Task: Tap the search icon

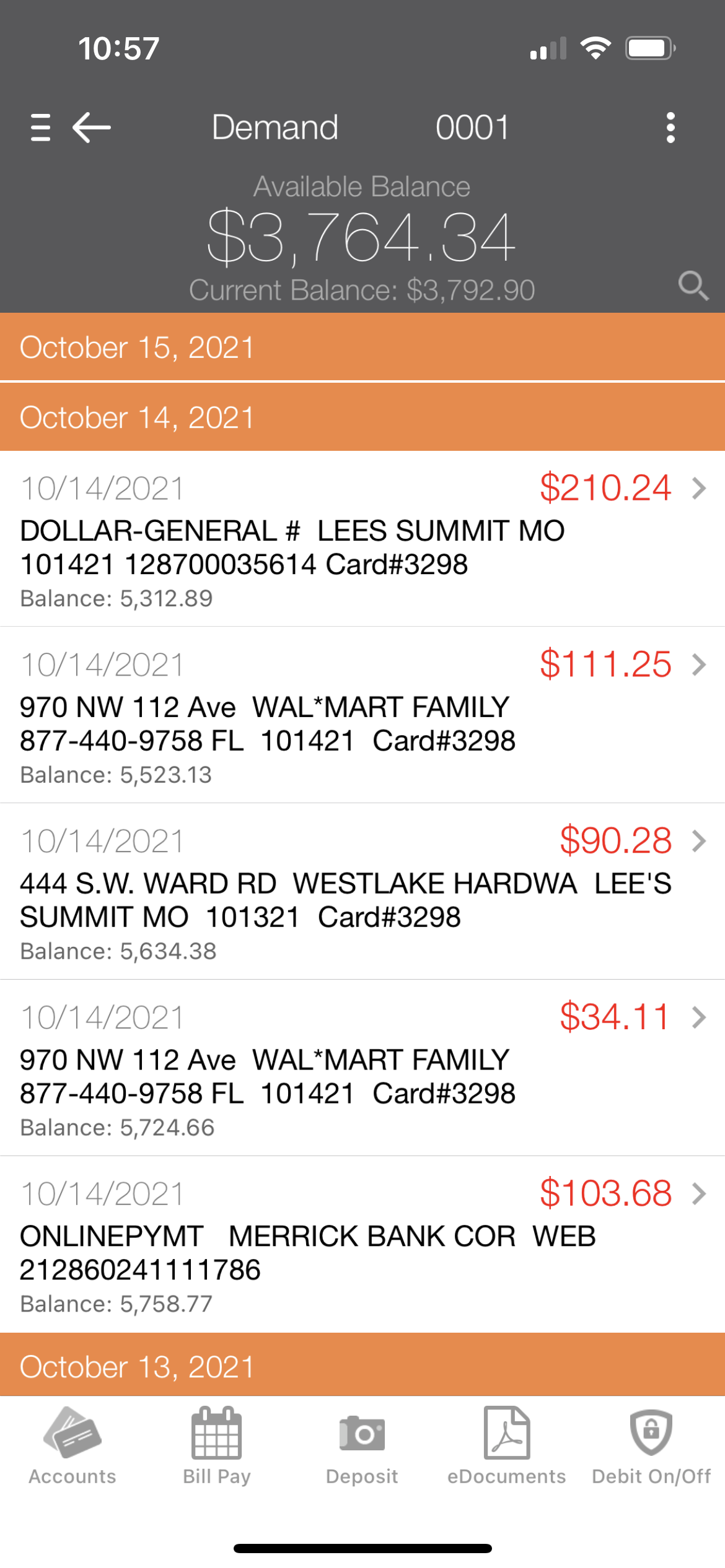Action: click(x=693, y=287)
